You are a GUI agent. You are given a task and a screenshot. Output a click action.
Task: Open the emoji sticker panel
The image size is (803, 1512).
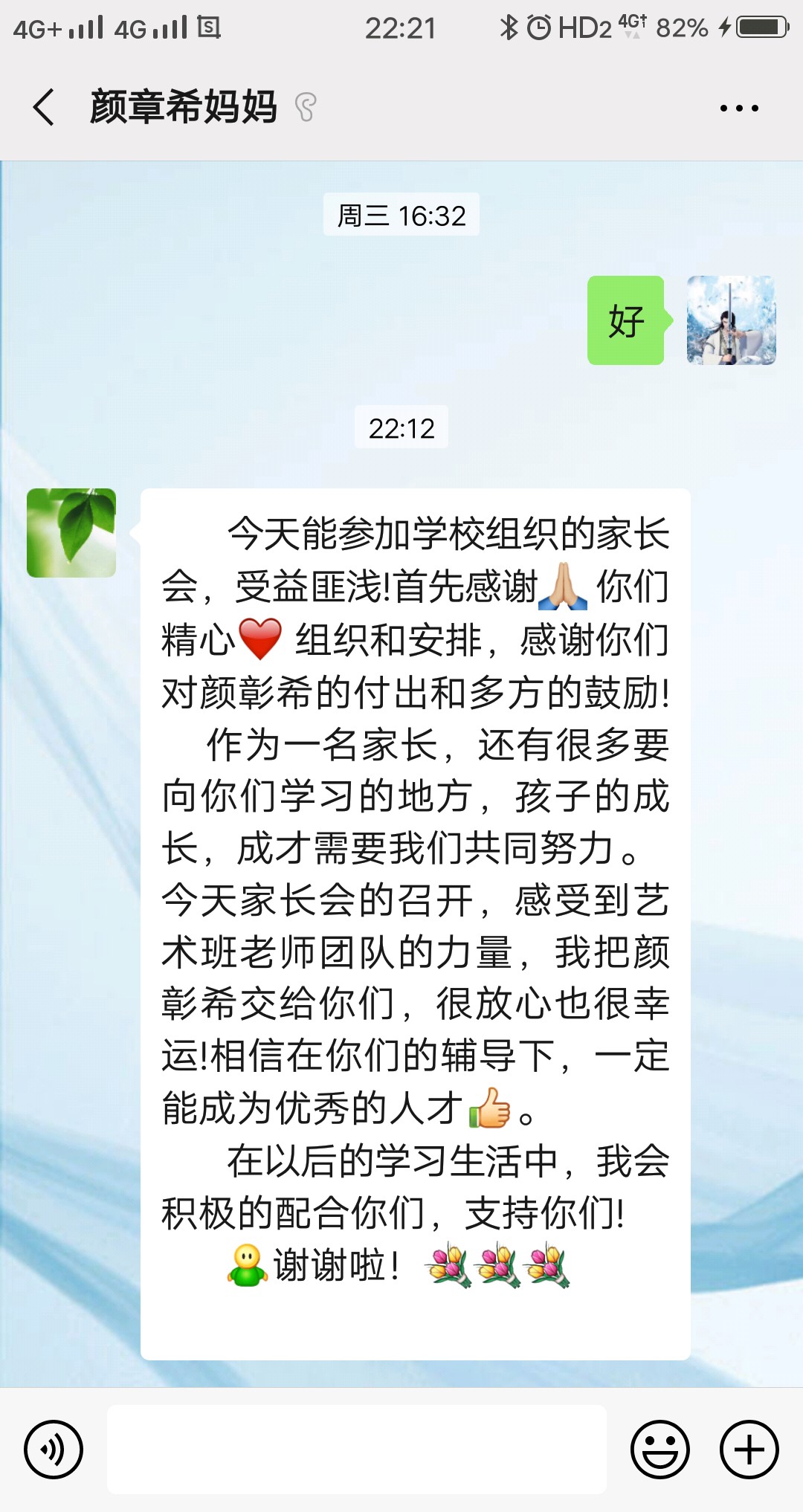pos(660,1449)
